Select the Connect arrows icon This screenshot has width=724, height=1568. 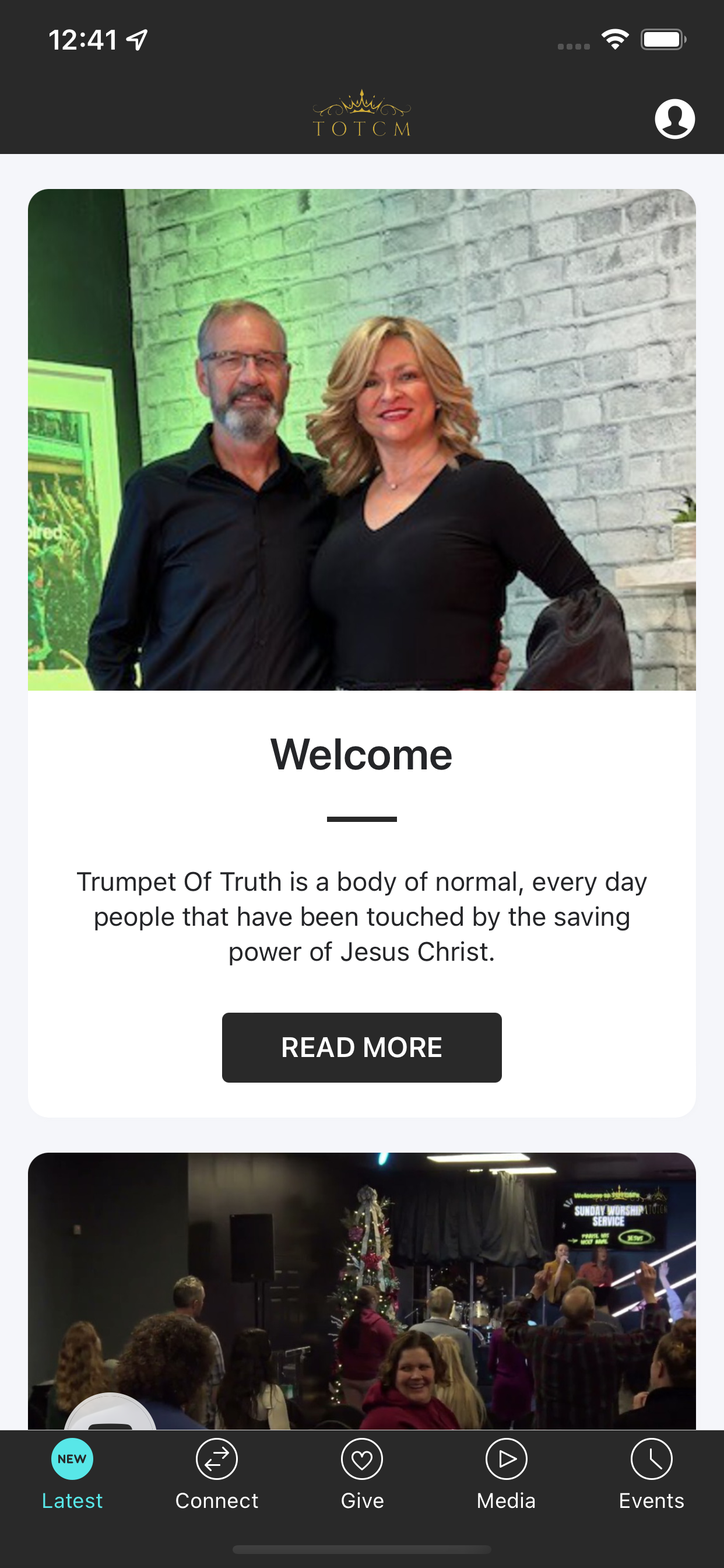click(217, 1459)
